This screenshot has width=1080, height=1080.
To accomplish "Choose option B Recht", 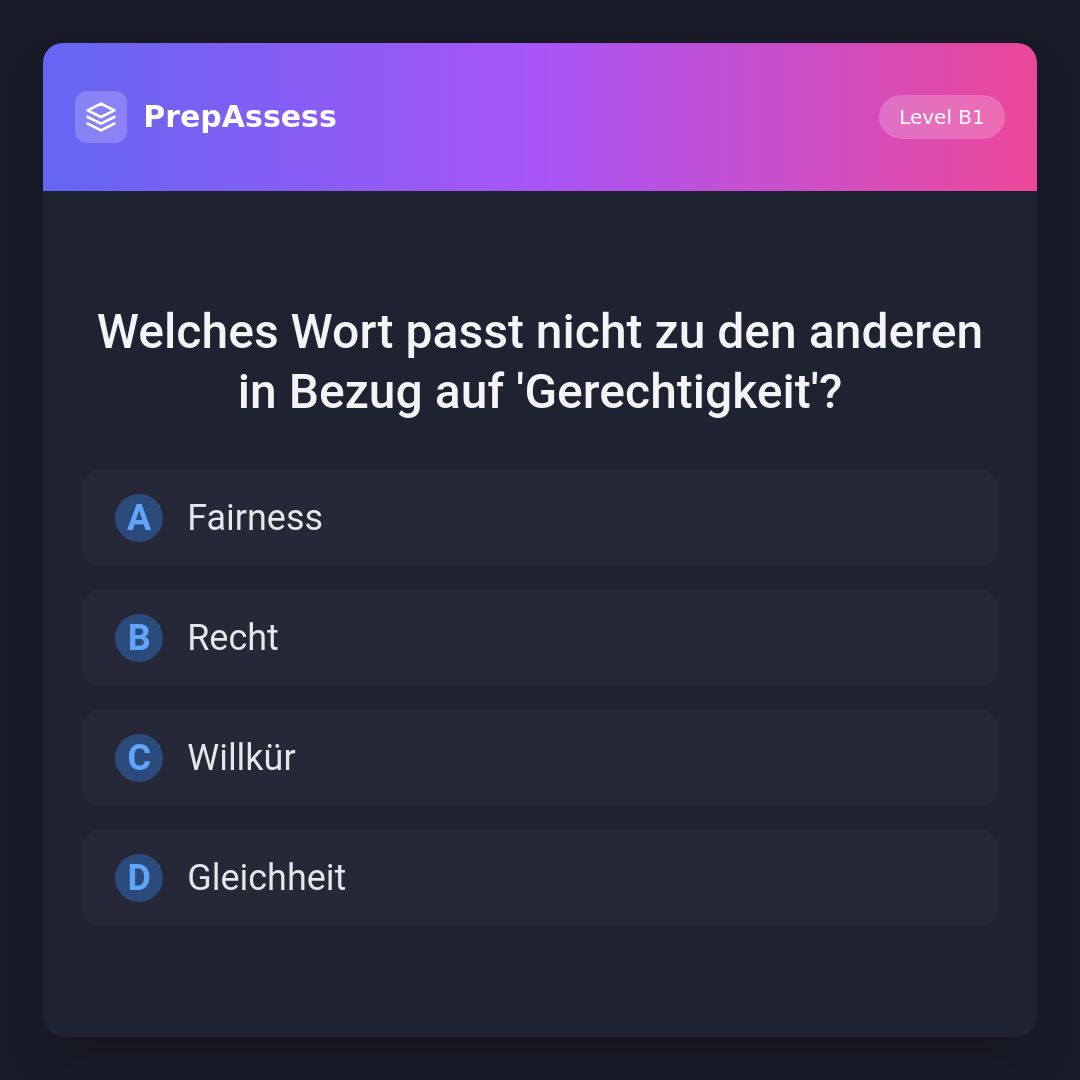I will coord(540,638).
